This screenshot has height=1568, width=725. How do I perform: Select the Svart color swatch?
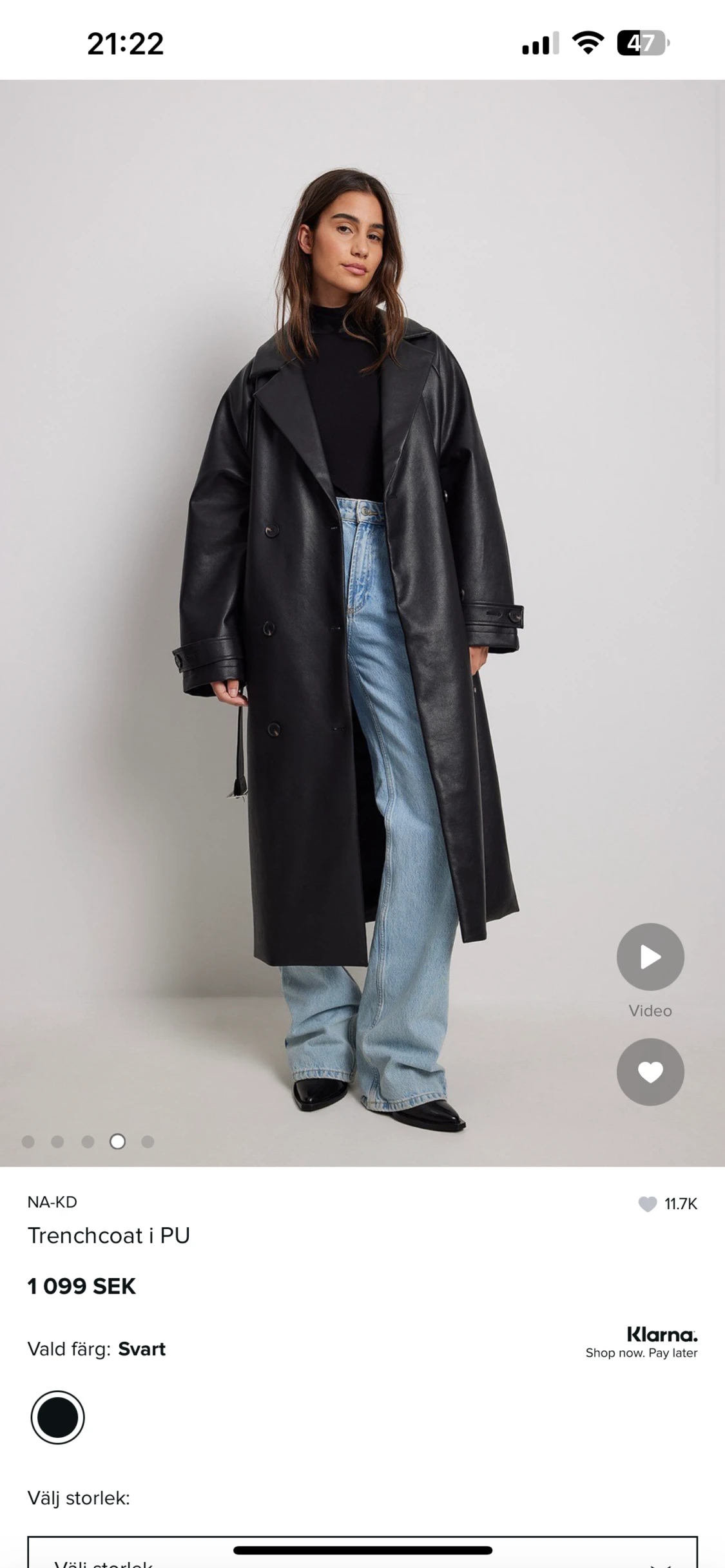pos(57,1417)
